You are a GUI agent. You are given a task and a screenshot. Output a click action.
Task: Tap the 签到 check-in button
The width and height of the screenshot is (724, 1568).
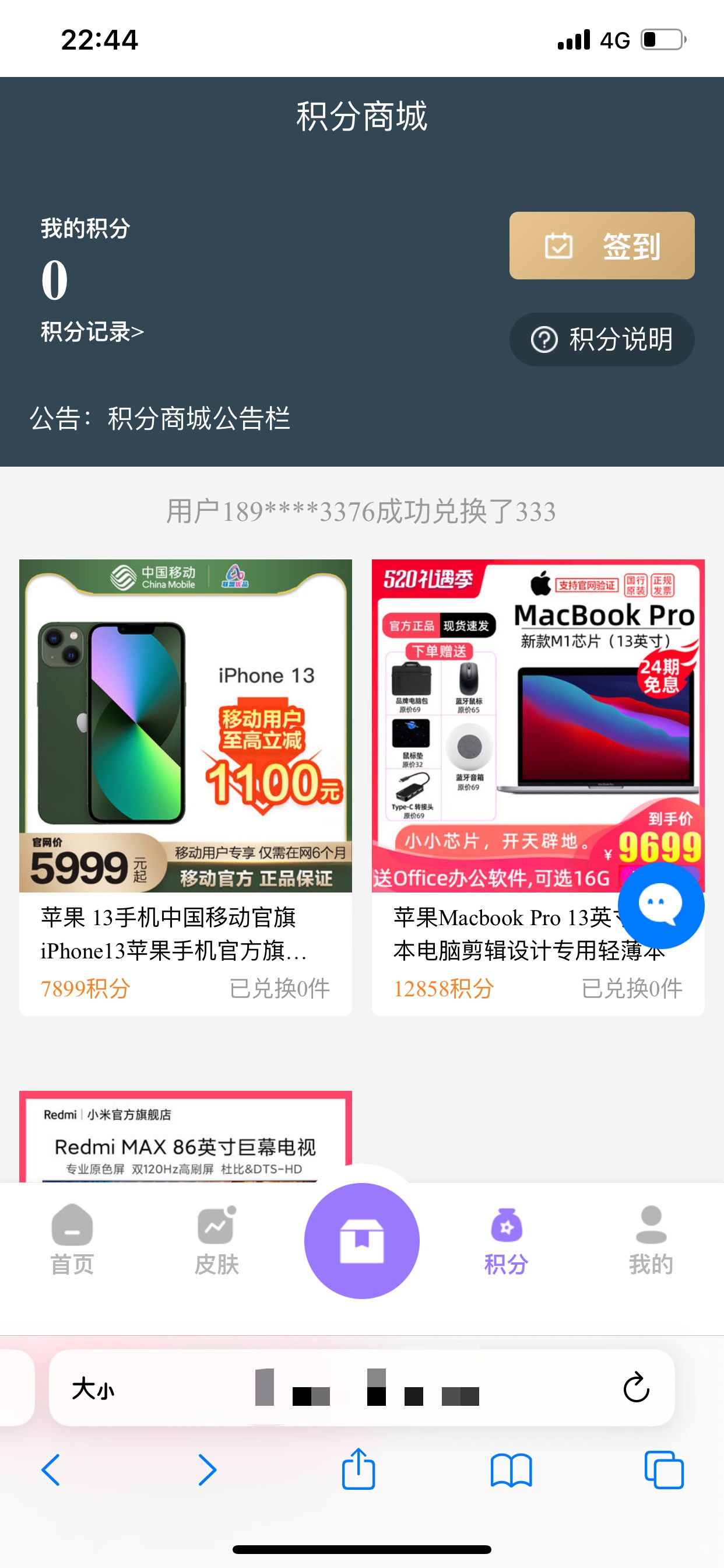(601, 246)
